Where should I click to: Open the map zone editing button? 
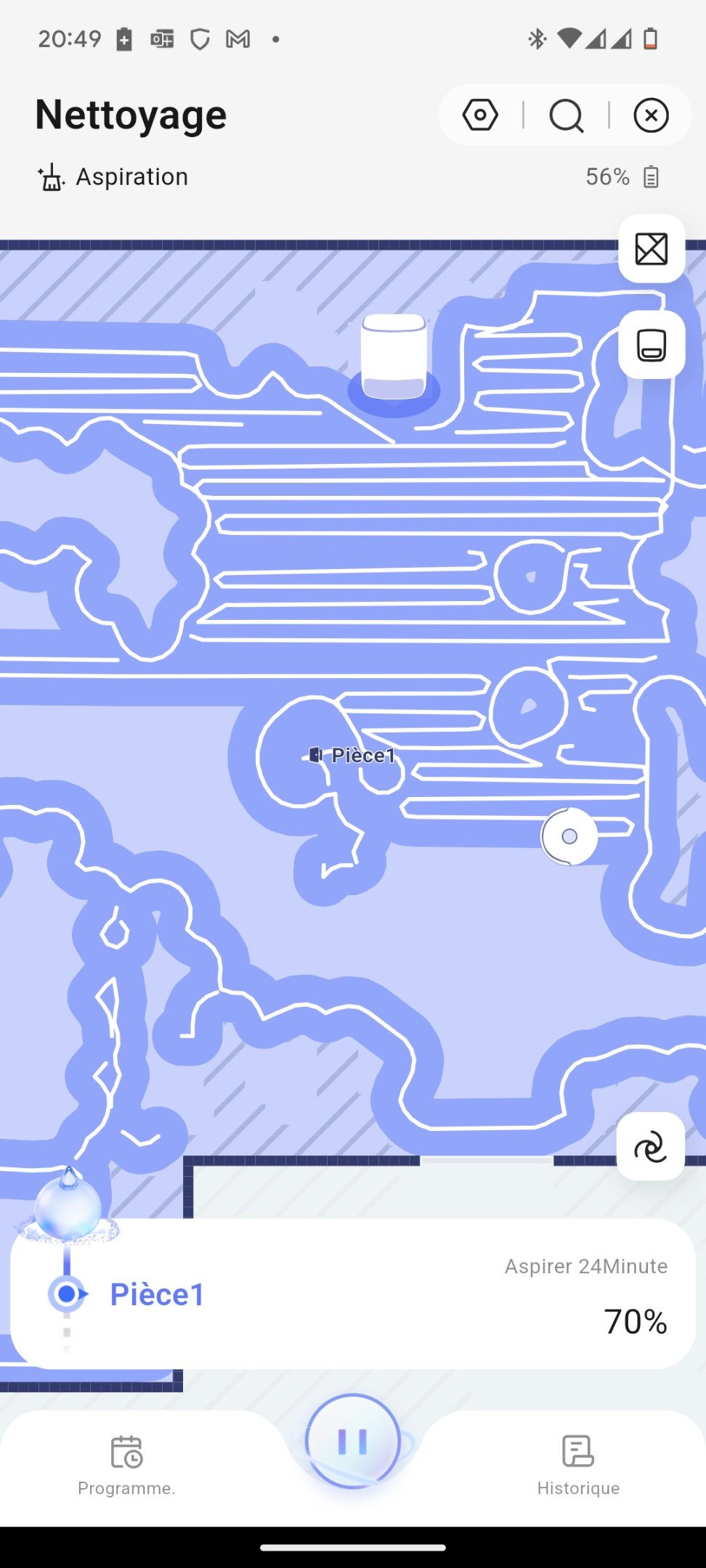point(651,250)
